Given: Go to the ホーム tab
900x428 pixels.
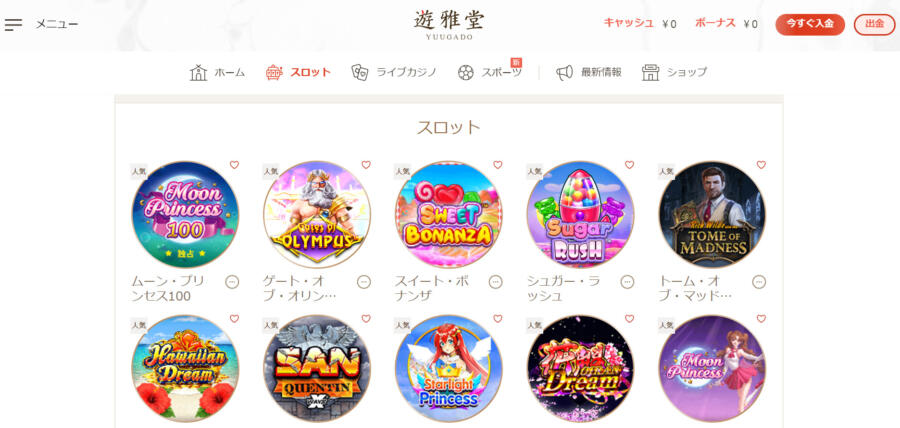Looking at the screenshot, I should (218, 72).
